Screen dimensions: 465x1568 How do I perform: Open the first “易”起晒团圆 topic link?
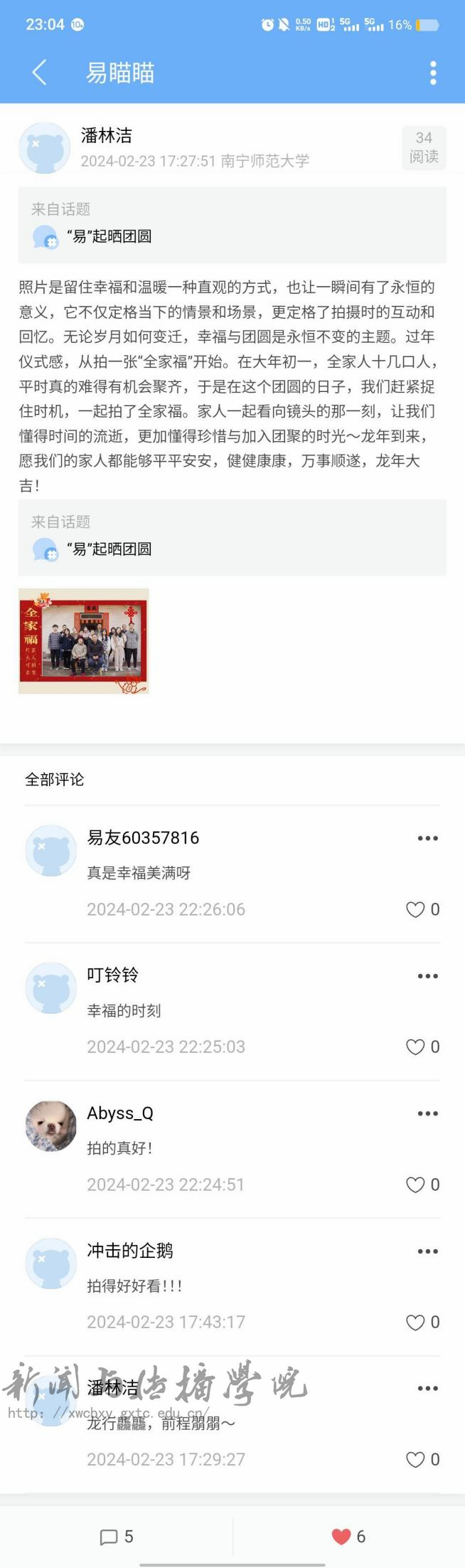[x=109, y=236]
